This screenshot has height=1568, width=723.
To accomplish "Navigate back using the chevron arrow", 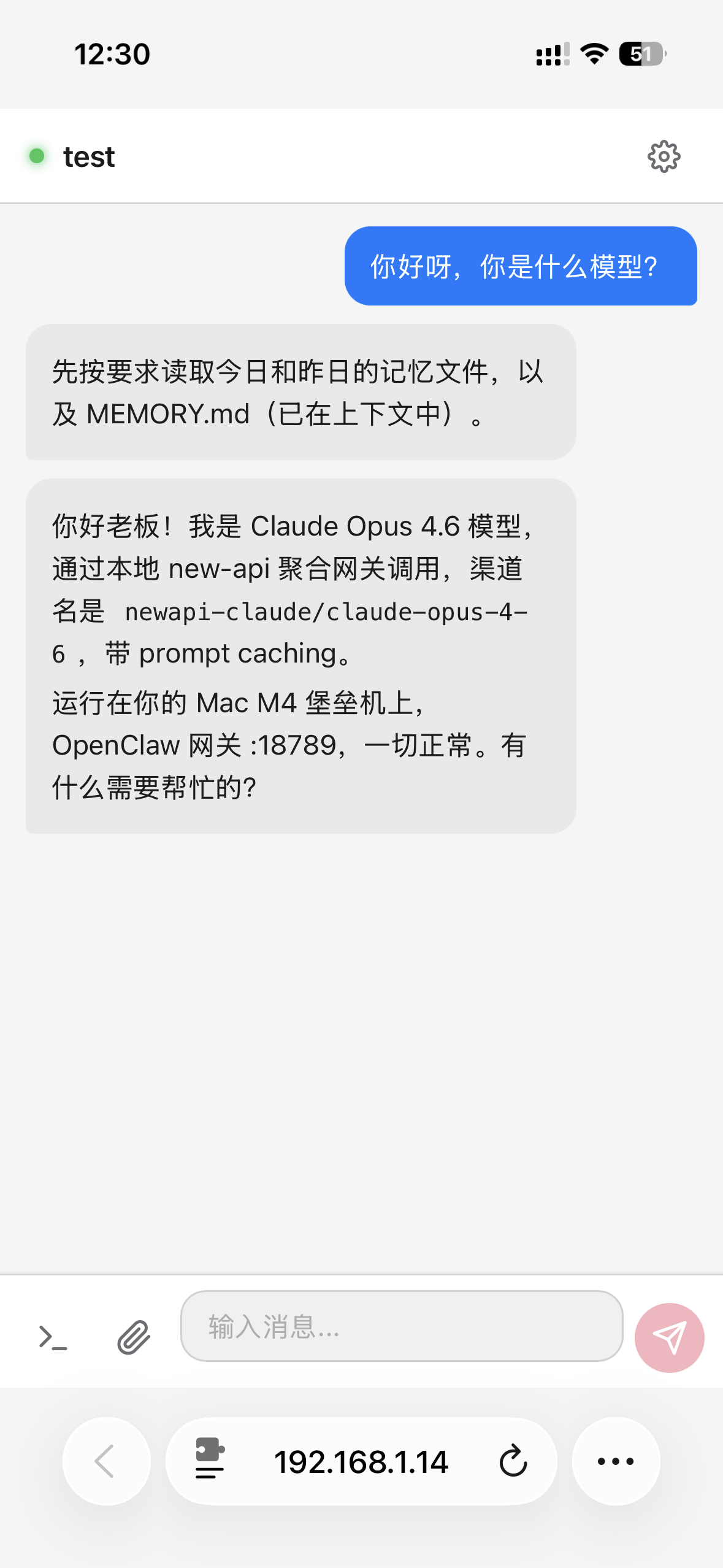I will [x=105, y=1461].
